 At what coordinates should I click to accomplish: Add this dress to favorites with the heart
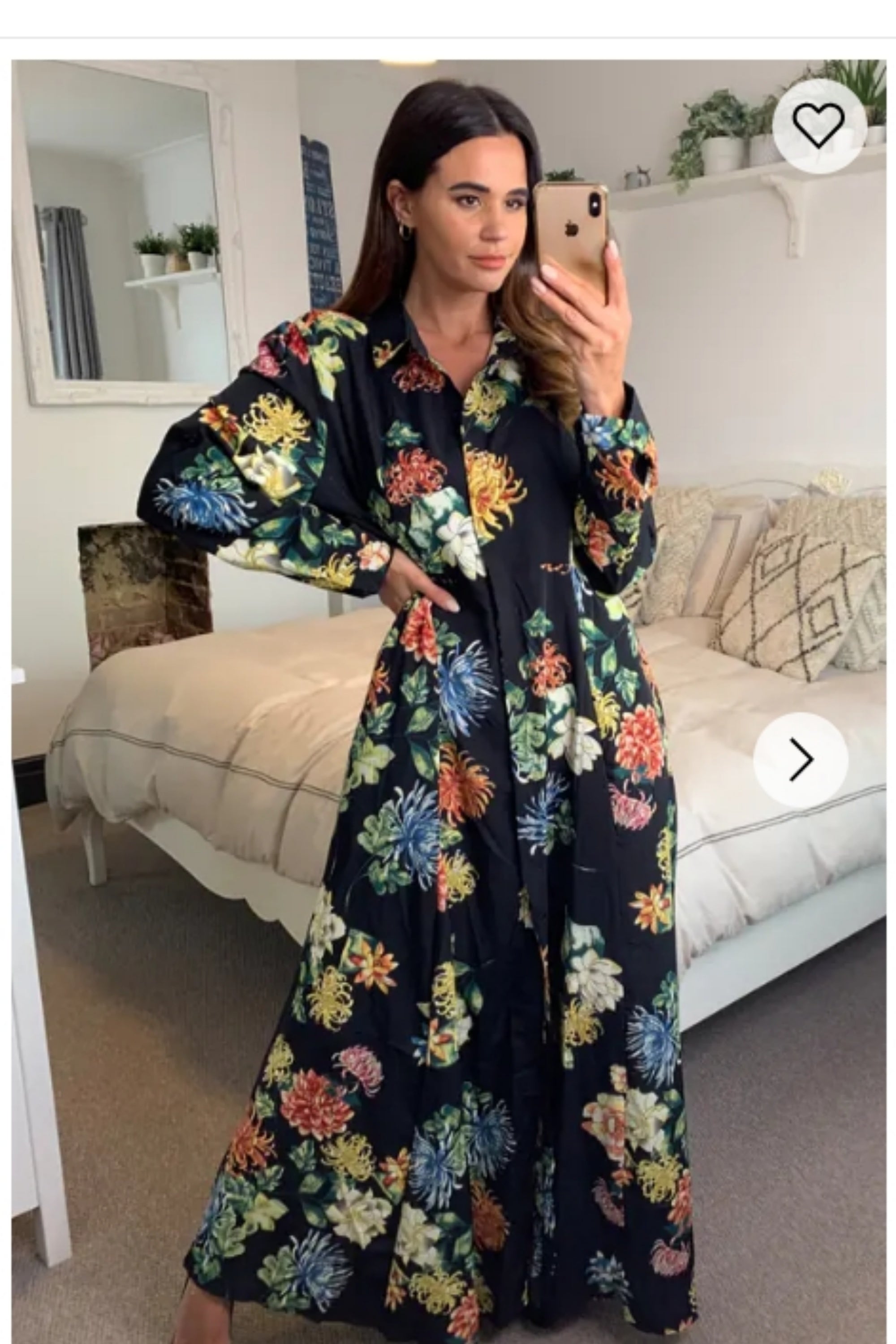pos(818,126)
